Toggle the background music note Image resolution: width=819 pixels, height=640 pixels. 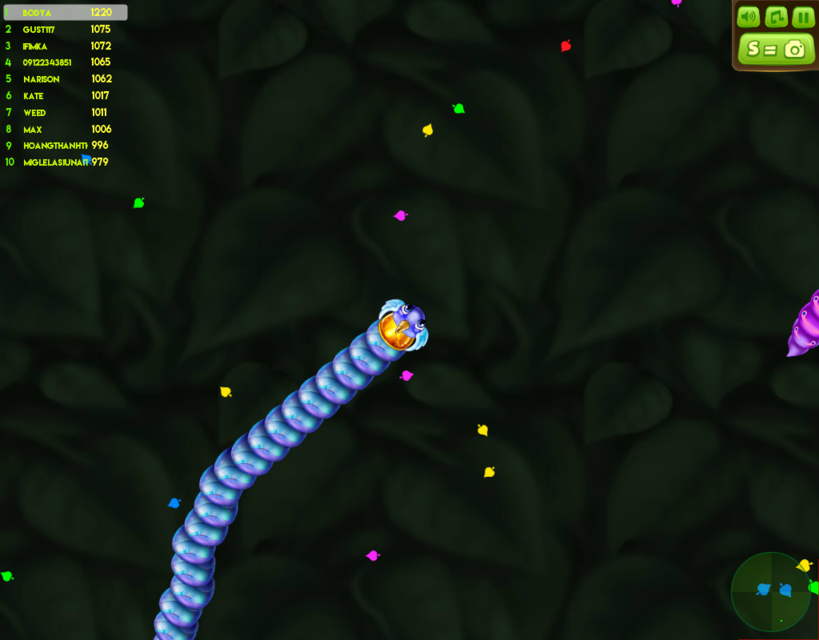pyautogui.click(x=776, y=17)
